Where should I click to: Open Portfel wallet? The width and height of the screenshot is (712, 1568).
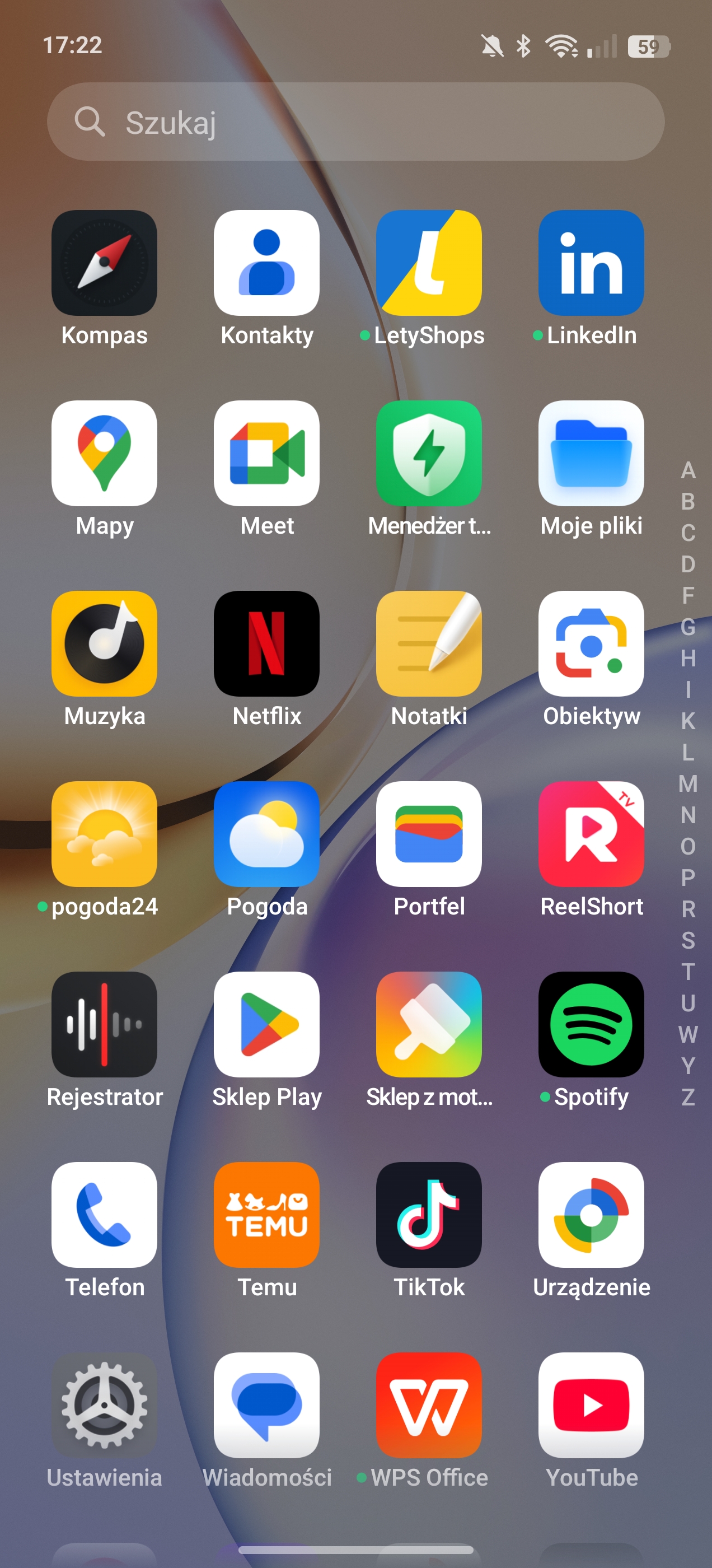[x=429, y=834]
